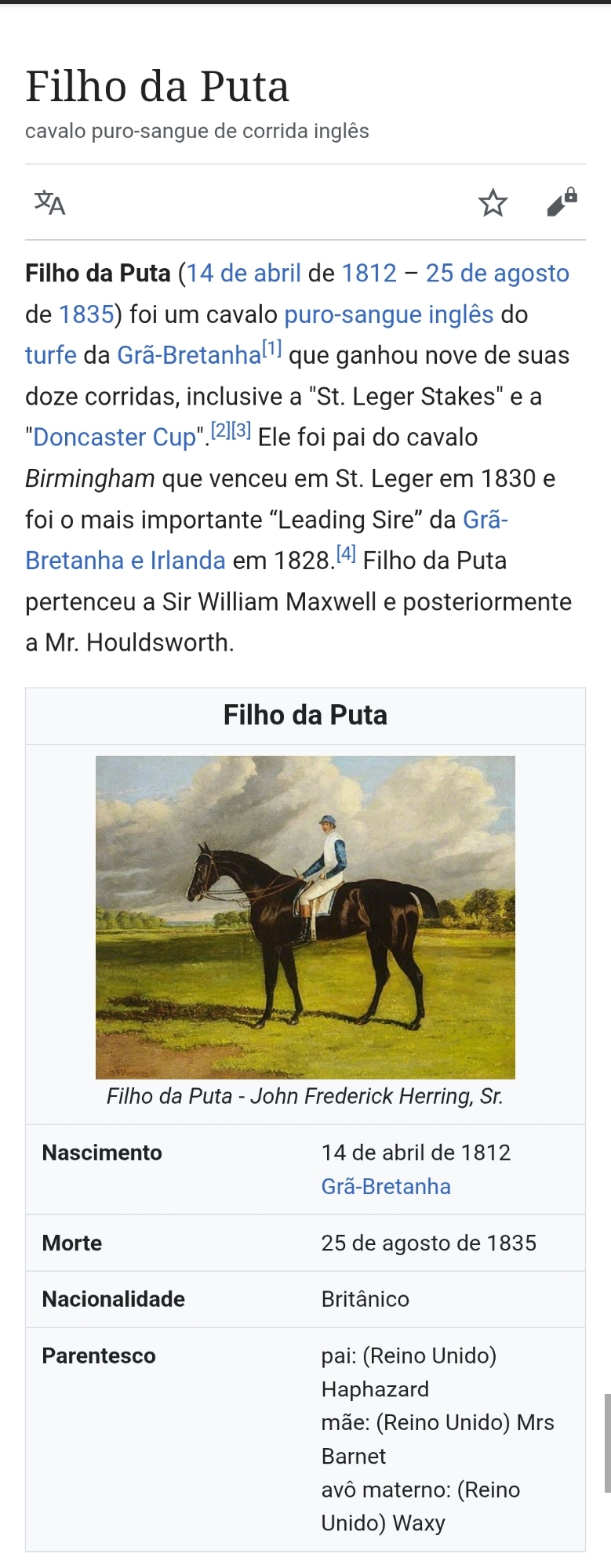Open 'Grã-Bretanha e Irlanda' link
The height and width of the screenshot is (1568, 611).
[x=125, y=561]
